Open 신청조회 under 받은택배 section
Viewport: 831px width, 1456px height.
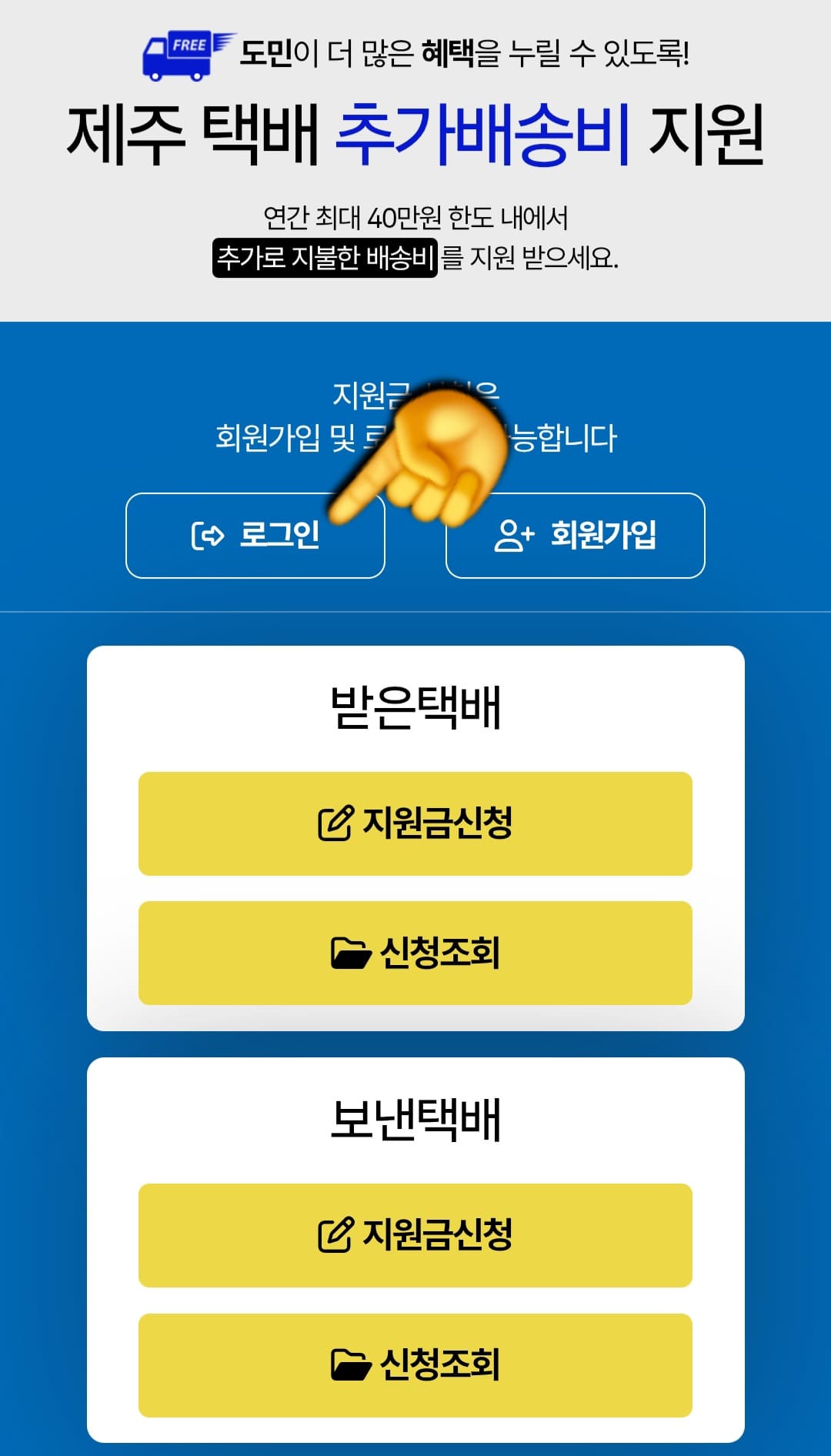[x=415, y=953]
